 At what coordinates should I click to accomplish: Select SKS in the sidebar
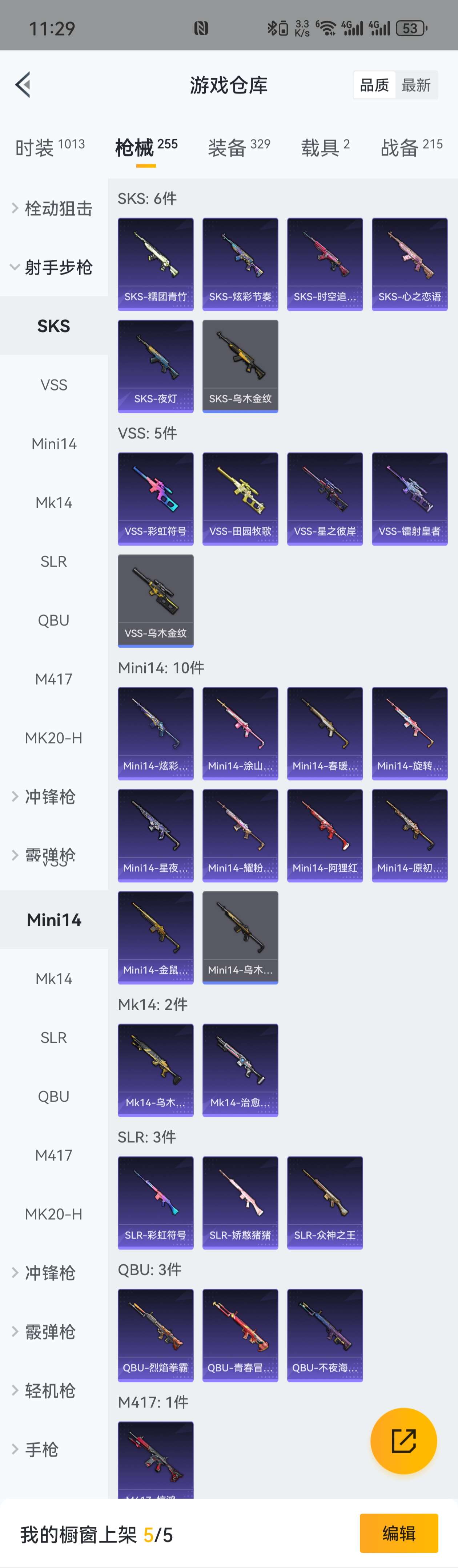click(x=53, y=326)
